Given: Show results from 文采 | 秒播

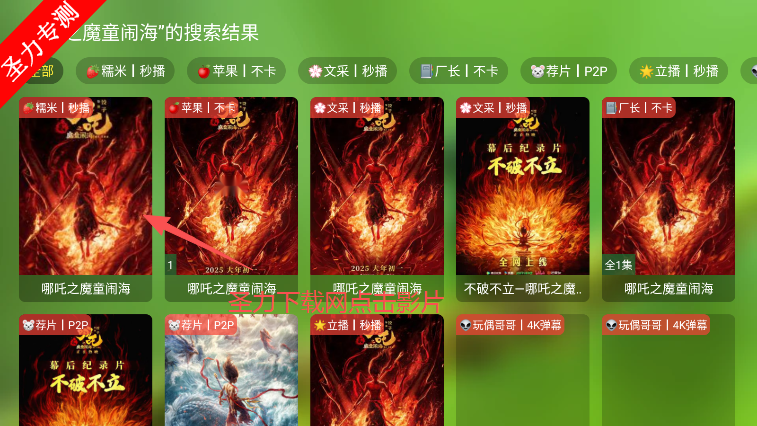Looking at the screenshot, I should 346,71.
